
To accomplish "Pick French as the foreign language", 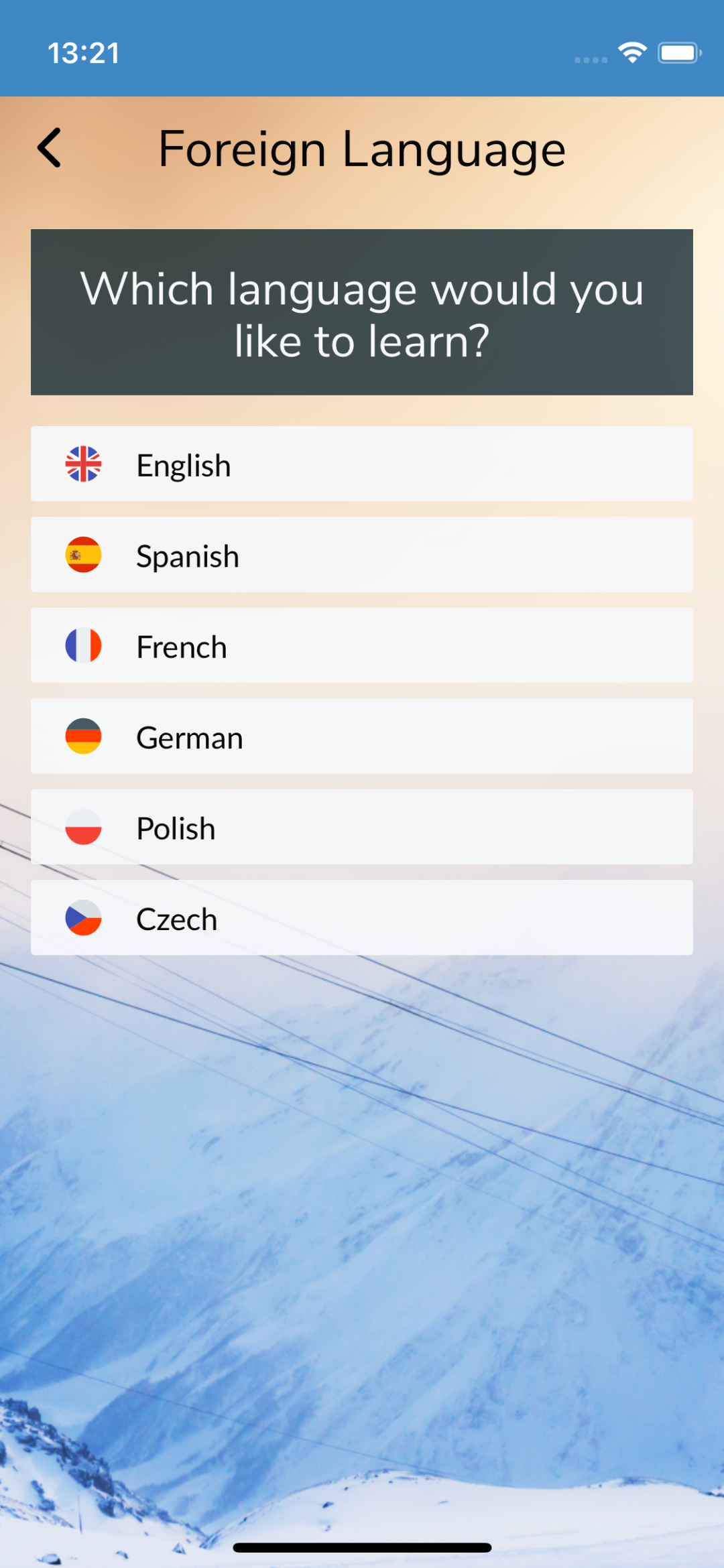I will 362,646.
